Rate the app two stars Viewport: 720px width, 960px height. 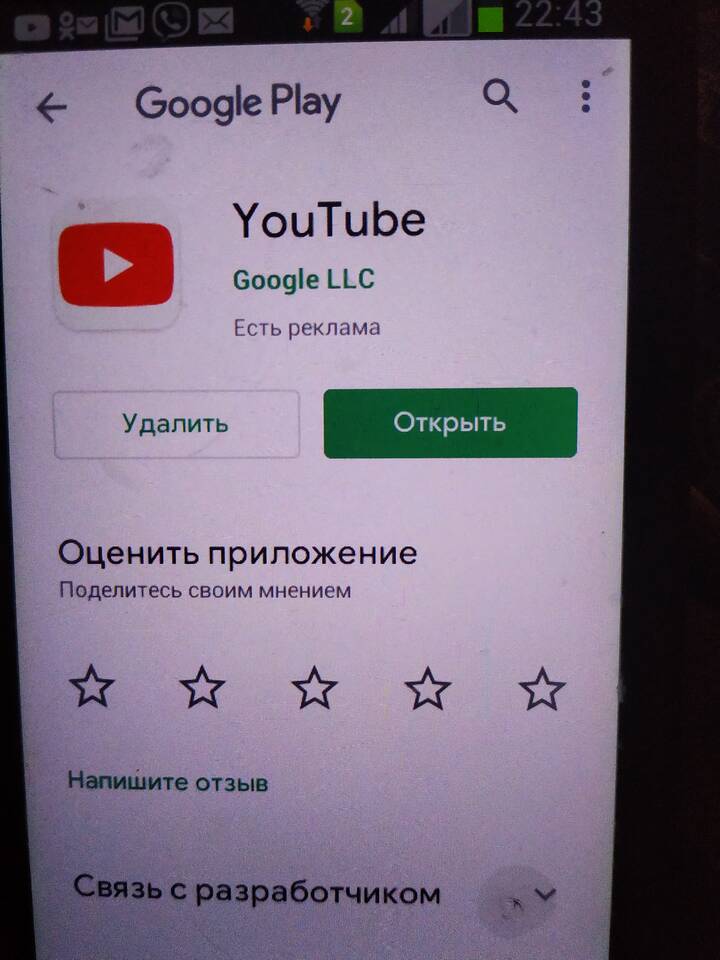pyautogui.click(x=203, y=688)
